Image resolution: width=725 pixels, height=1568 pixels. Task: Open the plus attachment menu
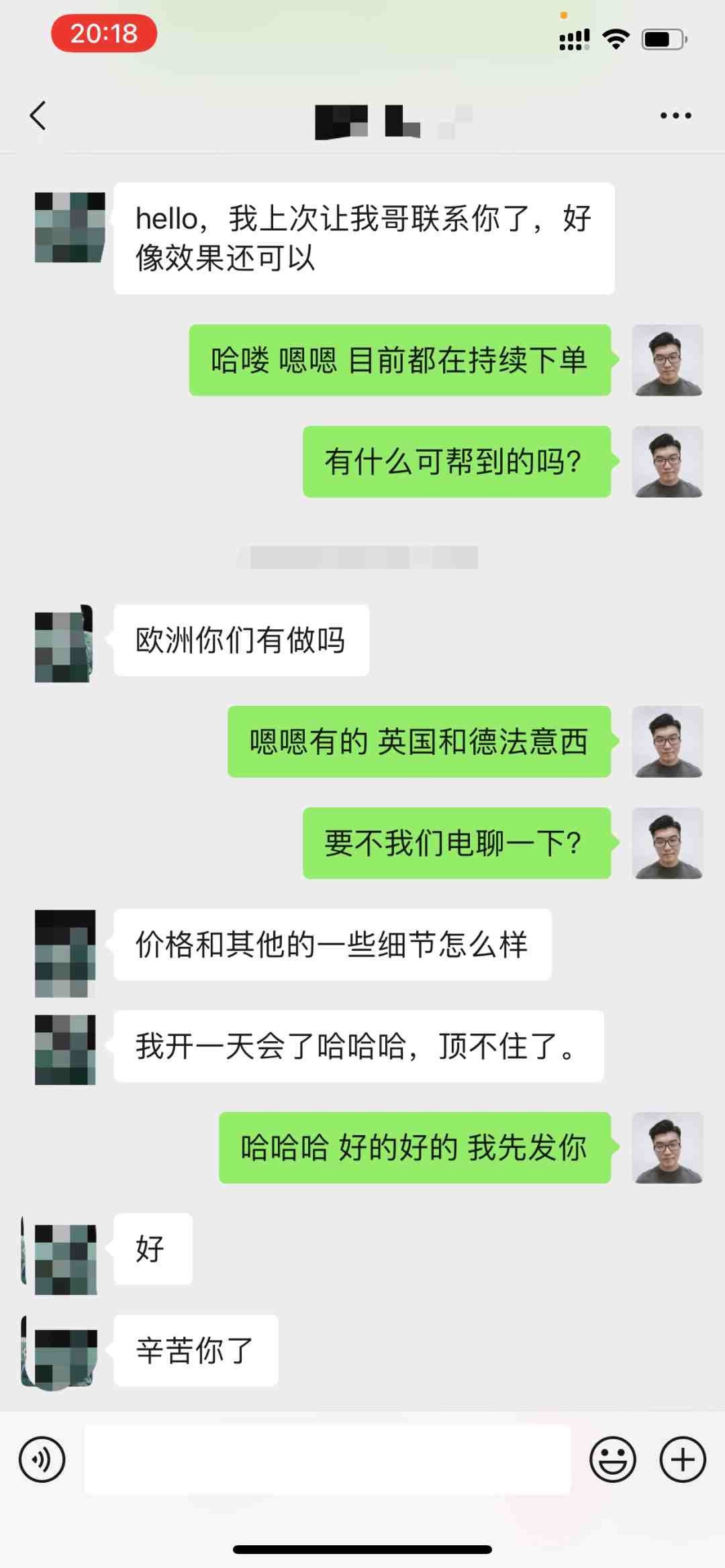683,1459
